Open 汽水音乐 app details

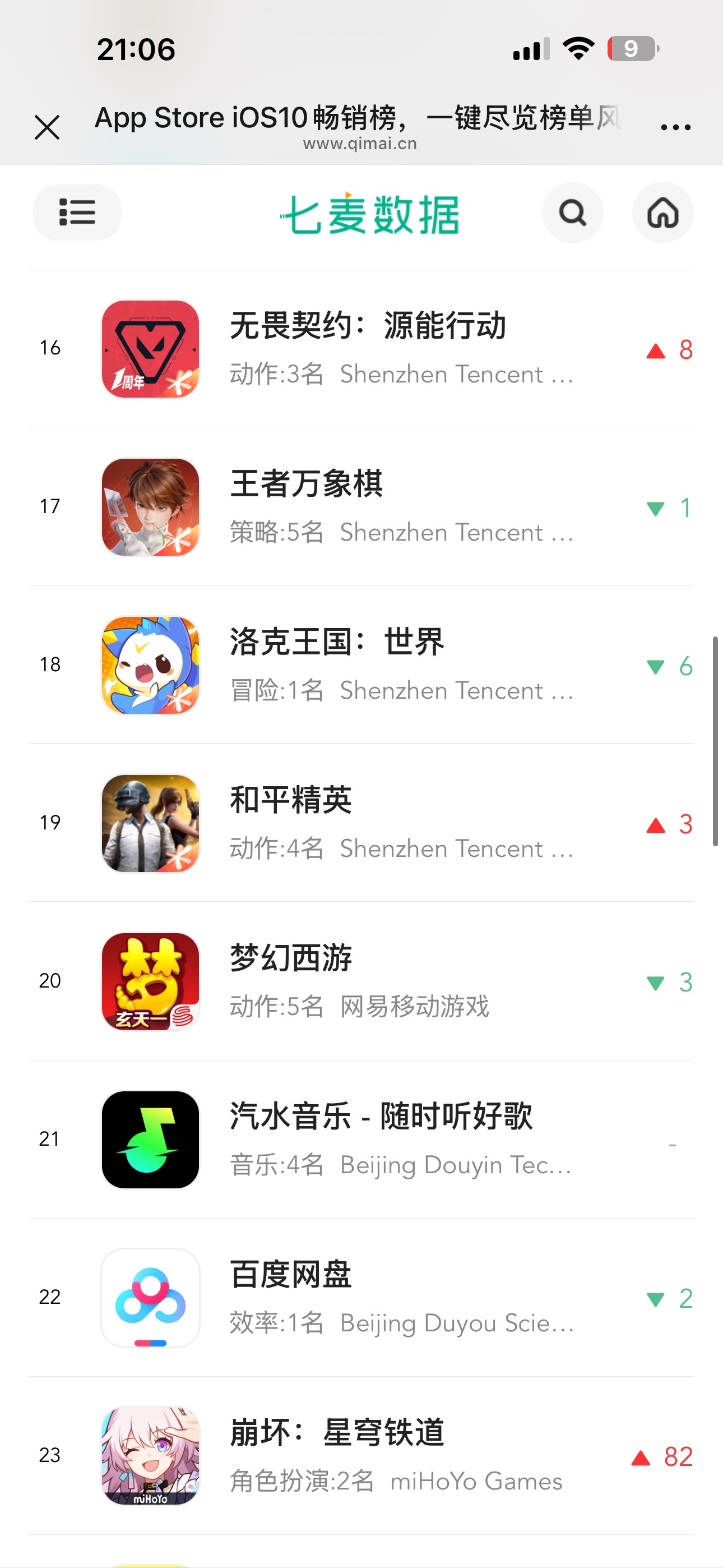[x=361, y=1140]
